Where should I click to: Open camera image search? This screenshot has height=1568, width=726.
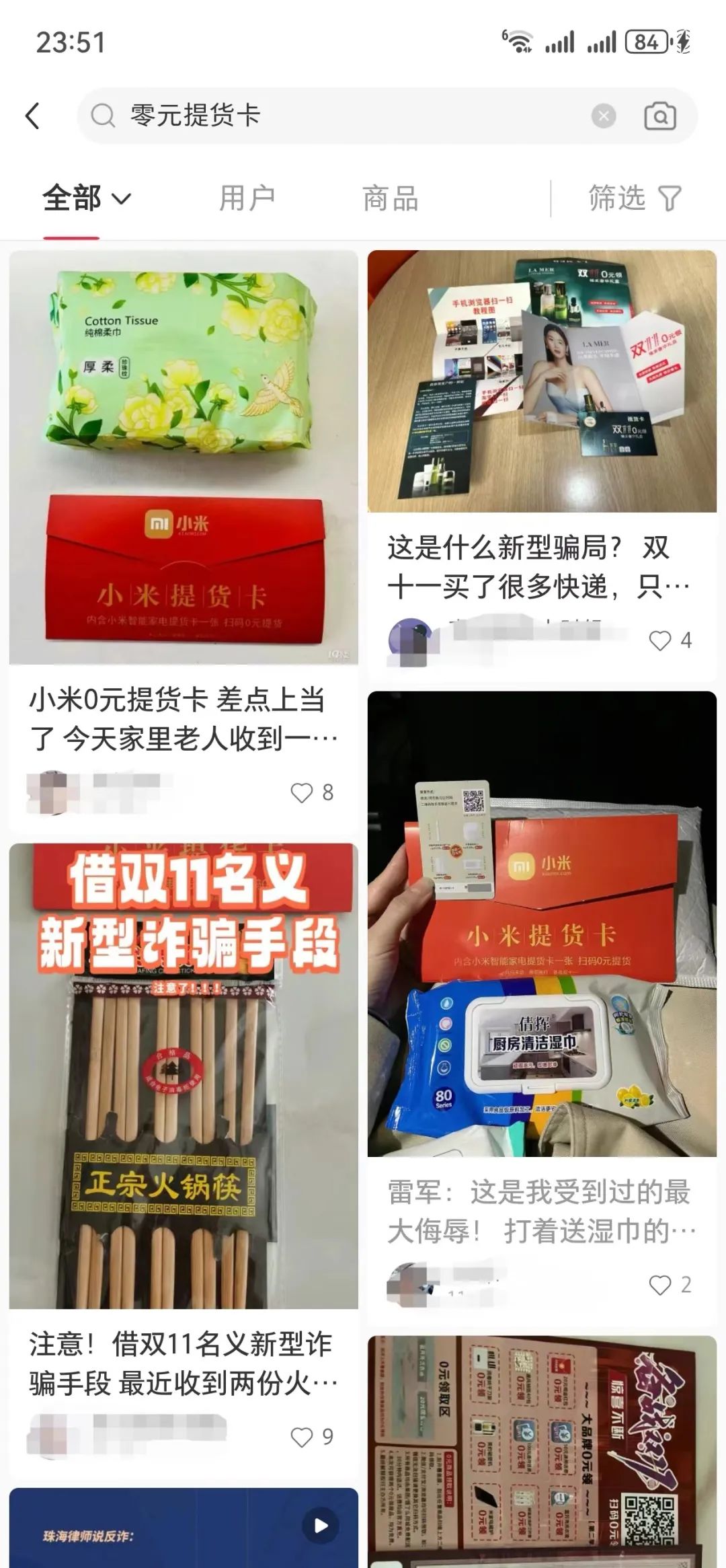point(659,116)
